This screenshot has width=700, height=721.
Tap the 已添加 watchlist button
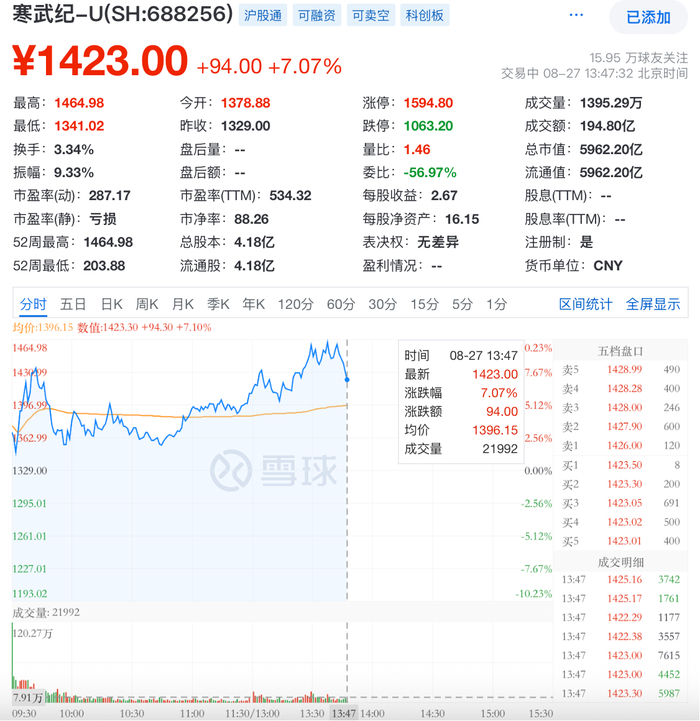pos(648,17)
